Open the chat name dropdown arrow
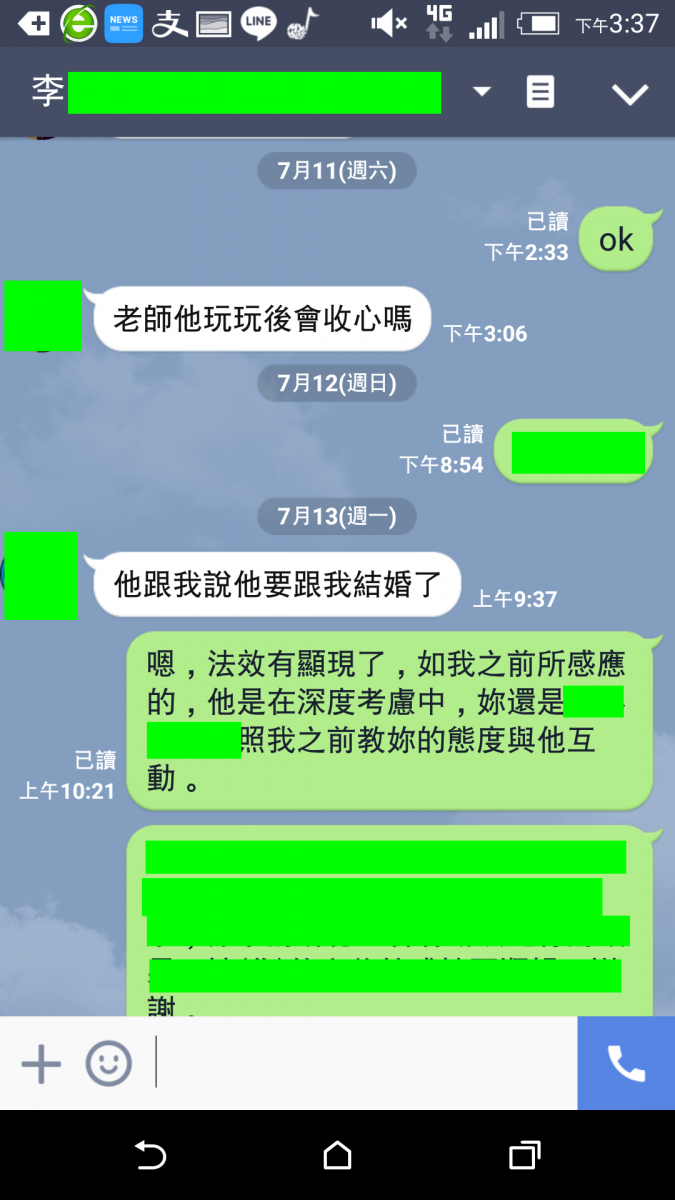Screen dimensions: 675x1200 pos(482,92)
